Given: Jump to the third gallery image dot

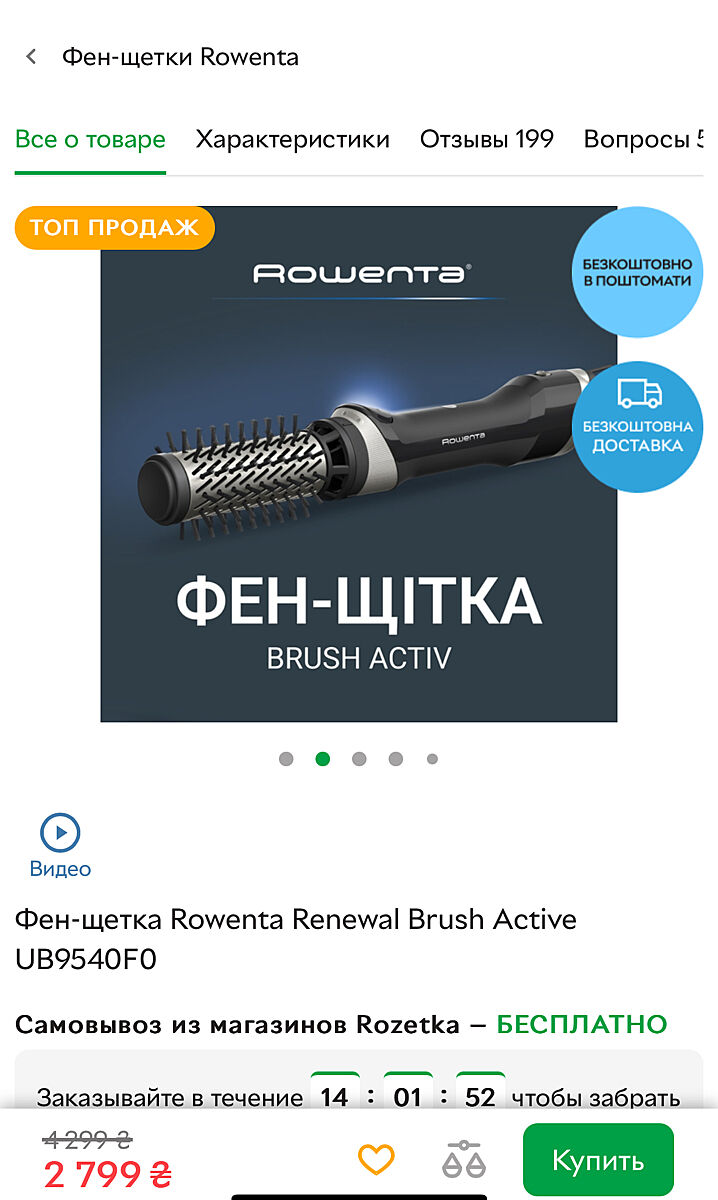Looking at the screenshot, I should point(359,759).
